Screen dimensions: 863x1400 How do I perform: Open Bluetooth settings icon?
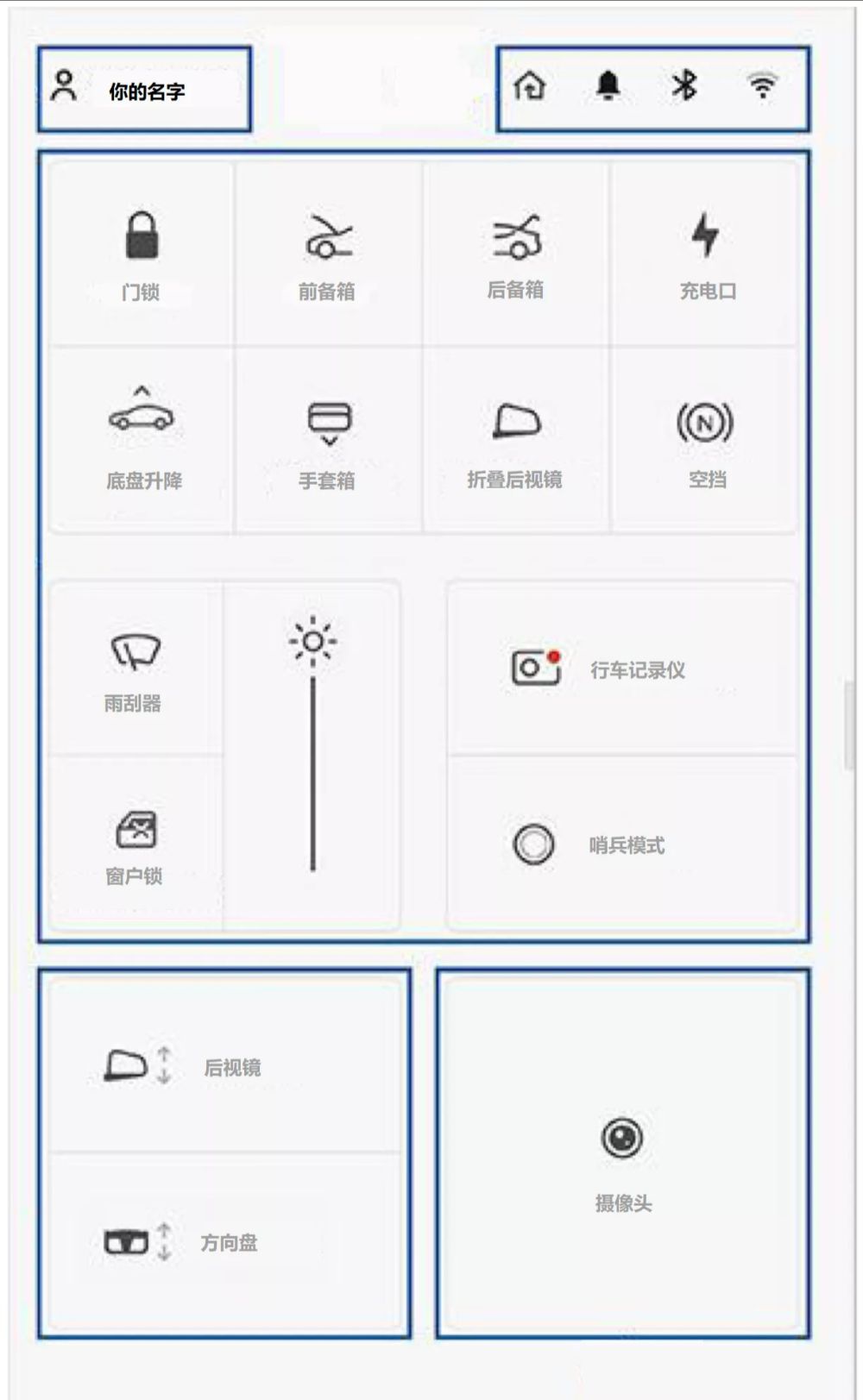pyautogui.click(x=684, y=85)
